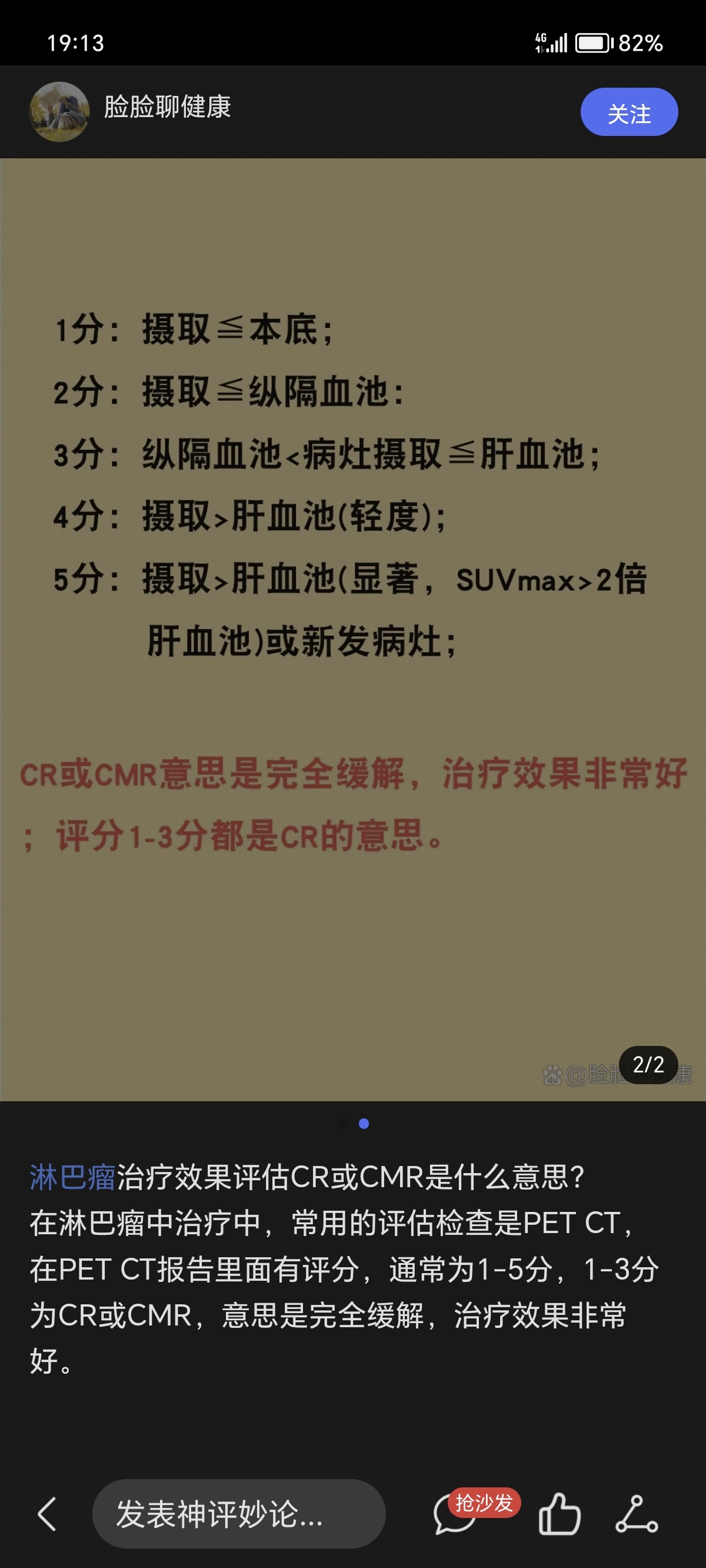706x1568 pixels.
Task: Like this post with thumbs-up
Action: 559,1514
